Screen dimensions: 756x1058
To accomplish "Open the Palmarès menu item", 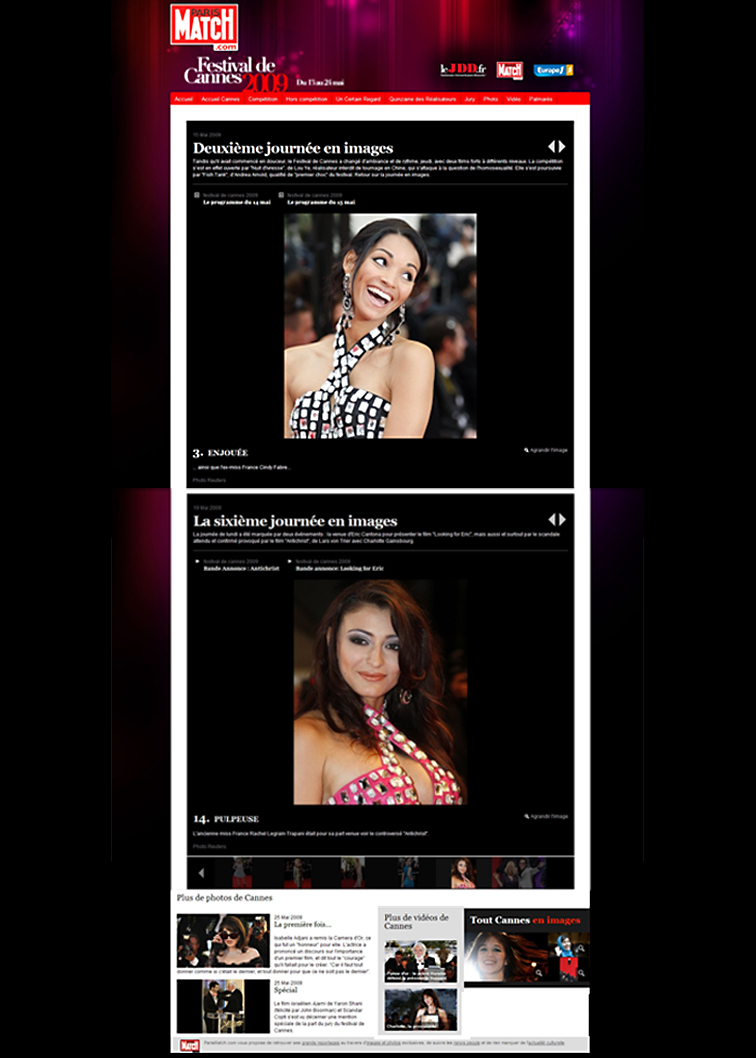I will pos(541,99).
